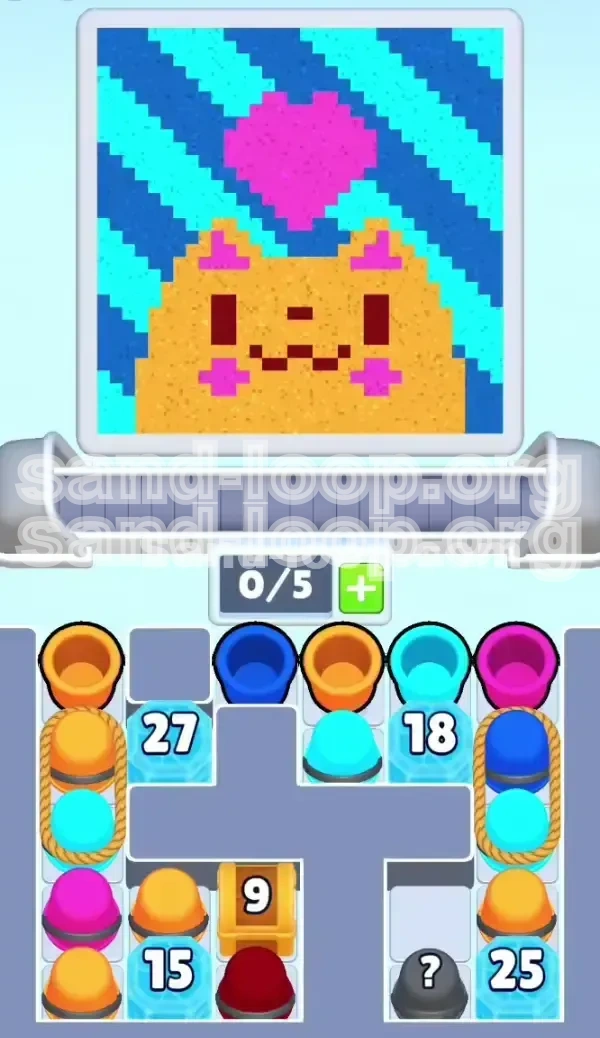This screenshot has height=1038, width=600.
Task: Select the dark blue cup in top row
Action: (255, 664)
